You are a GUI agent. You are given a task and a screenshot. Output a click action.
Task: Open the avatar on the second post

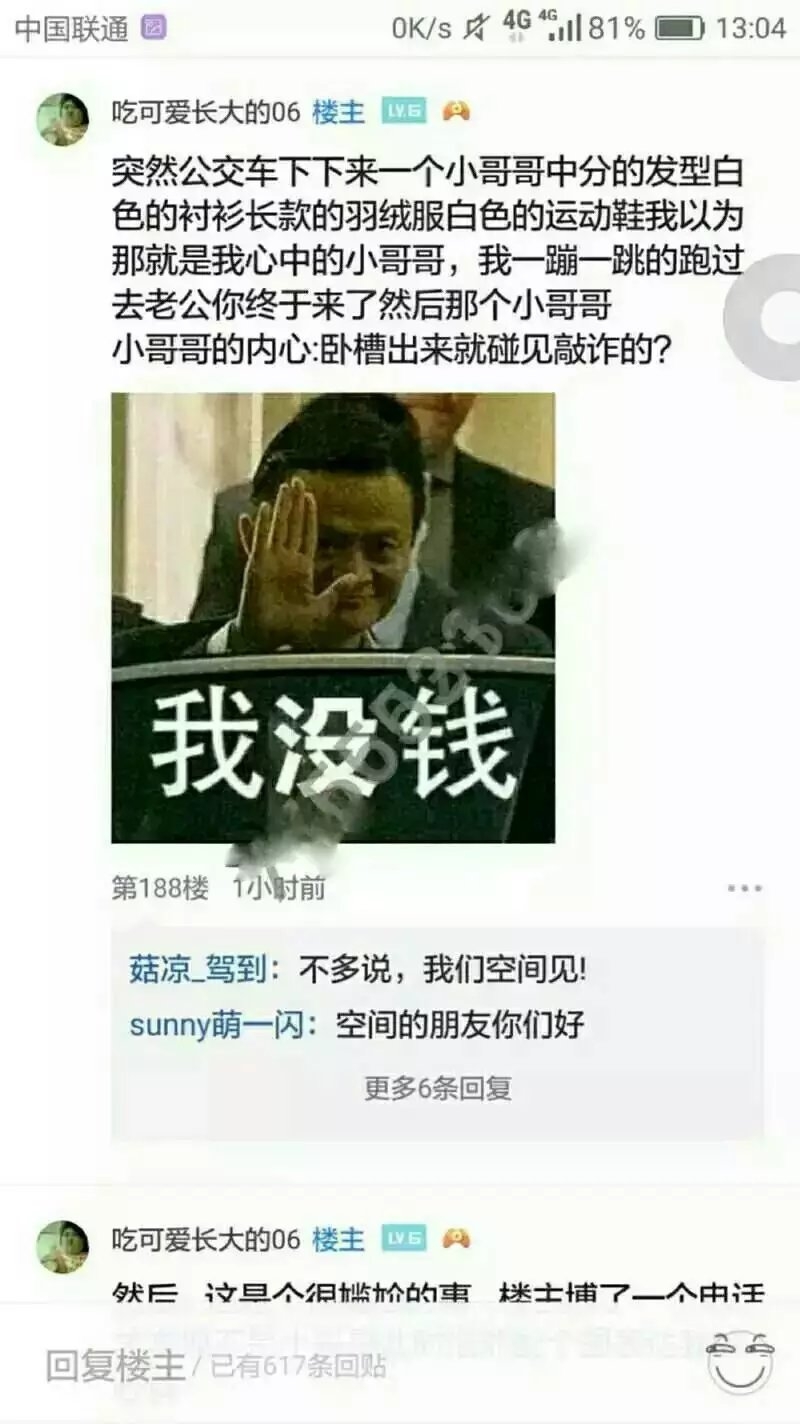point(63,1247)
